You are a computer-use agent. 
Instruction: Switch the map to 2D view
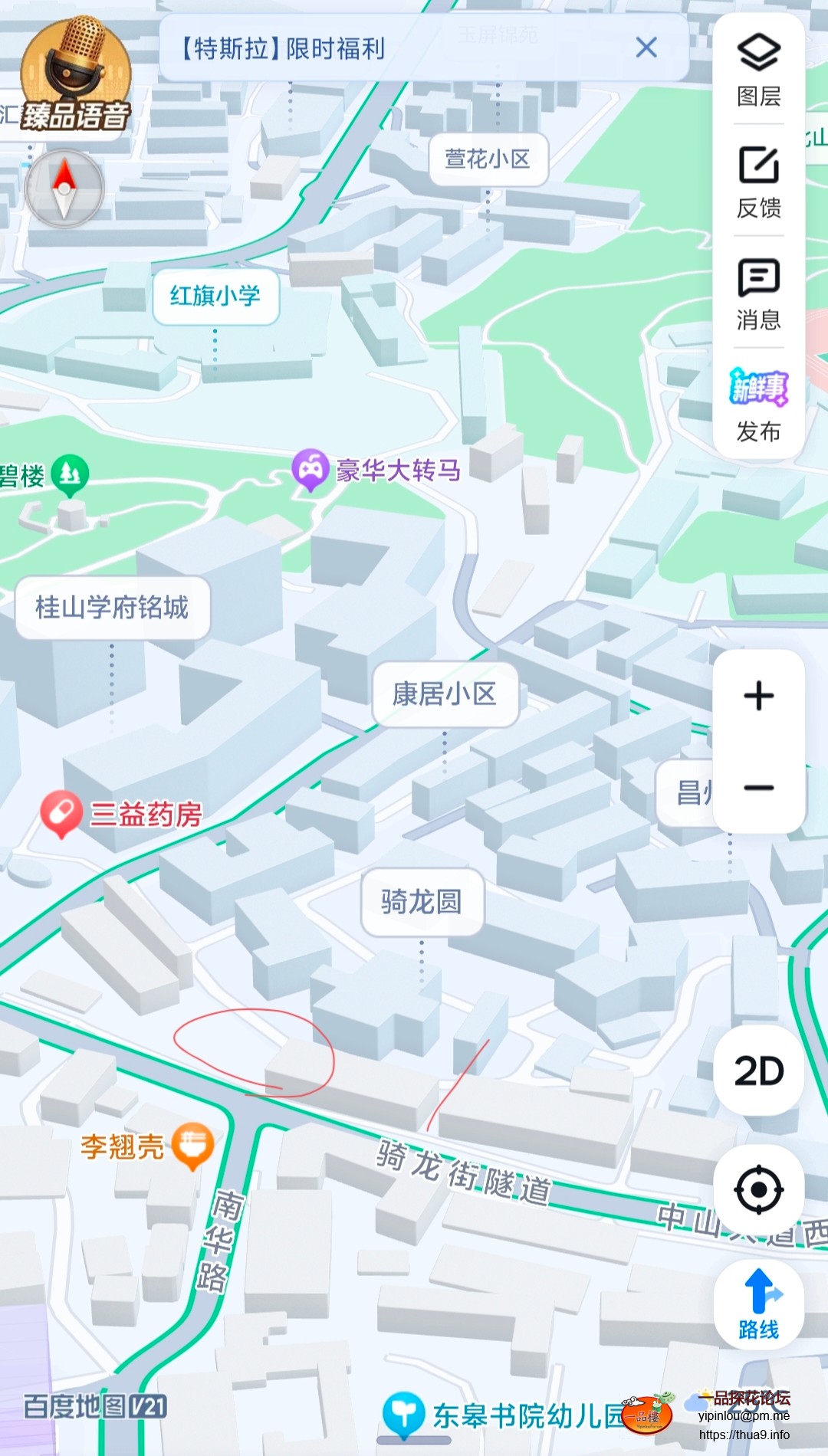click(x=758, y=1071)
